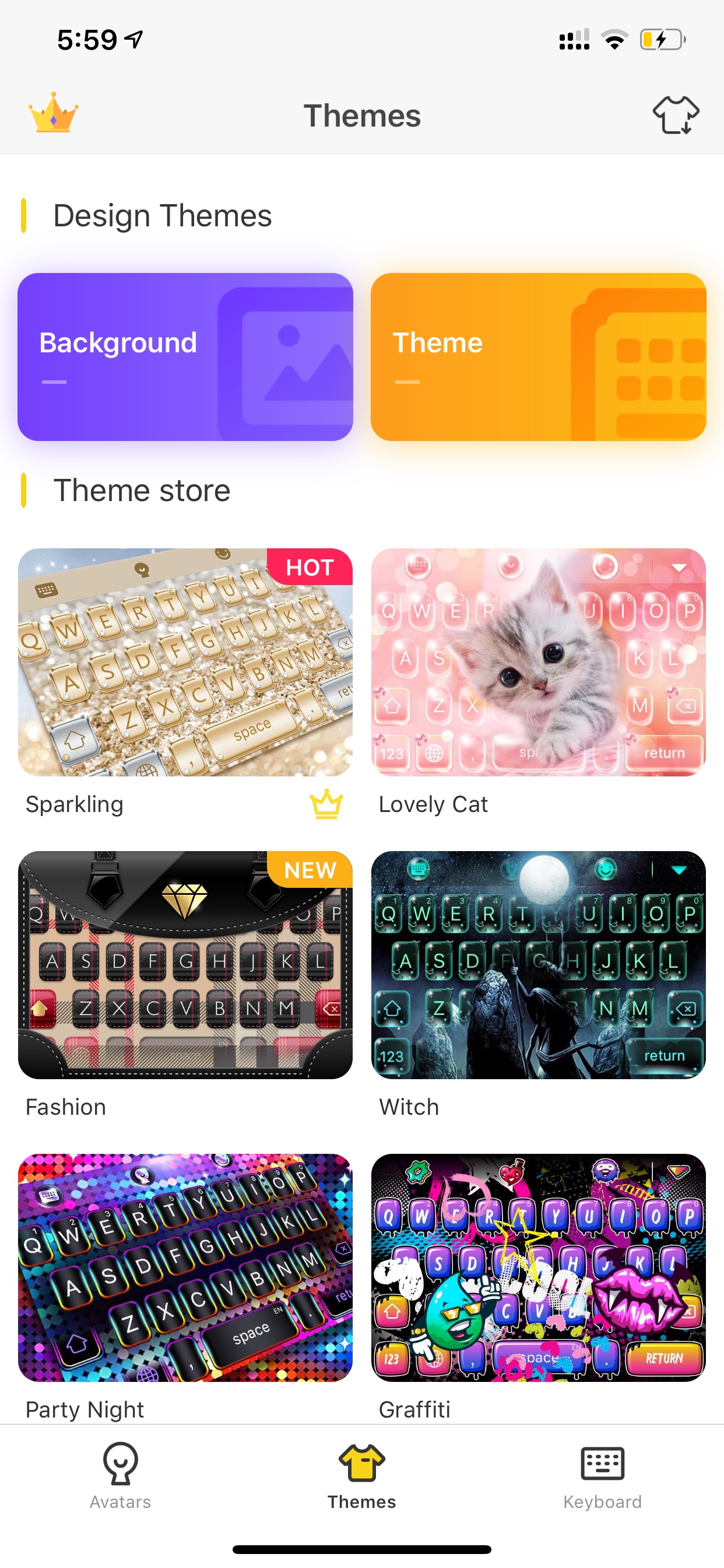Go to the Keyboard tab
Image resolution: width=724 pixels, height=1568 pixels.
point(602,1476)
